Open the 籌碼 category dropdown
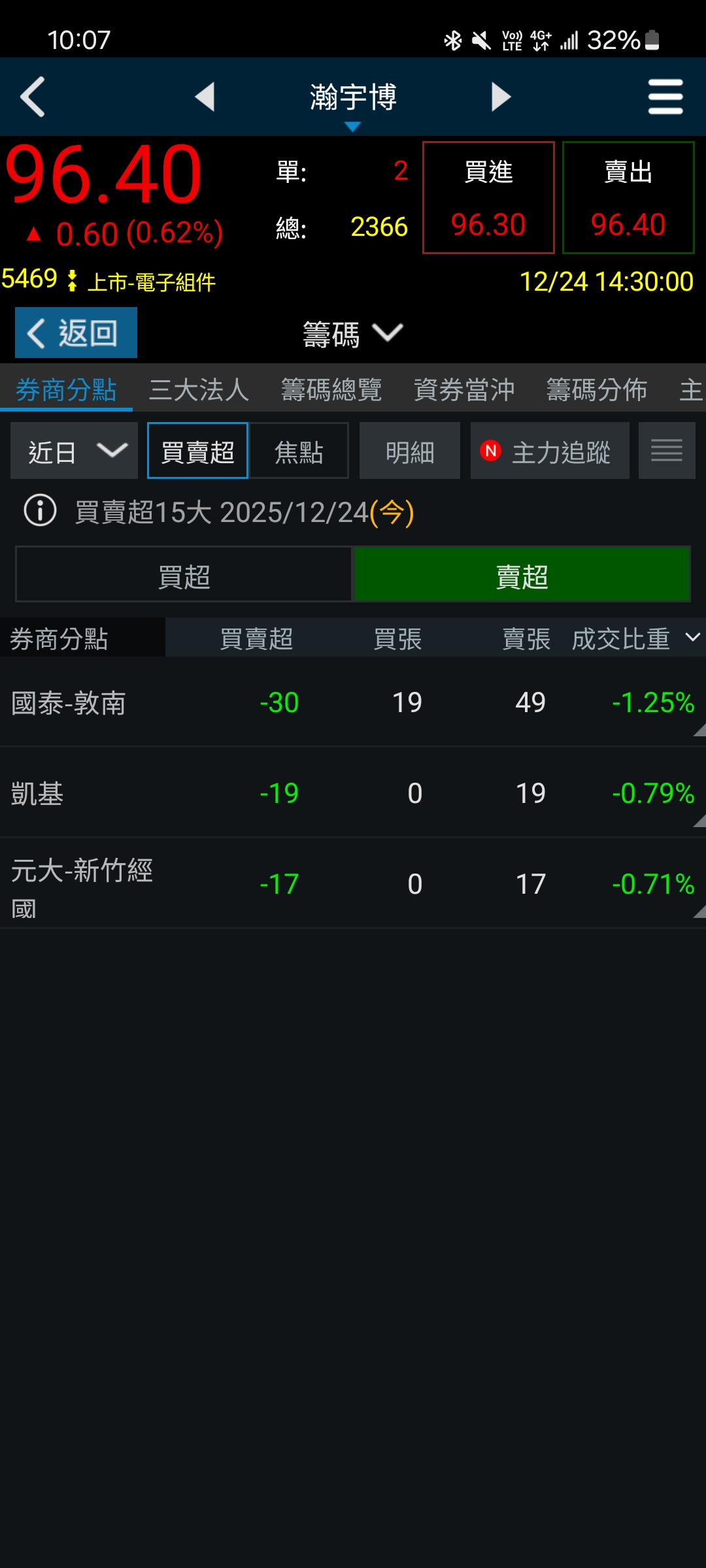 pyautogui.click(x=353, y=333)
